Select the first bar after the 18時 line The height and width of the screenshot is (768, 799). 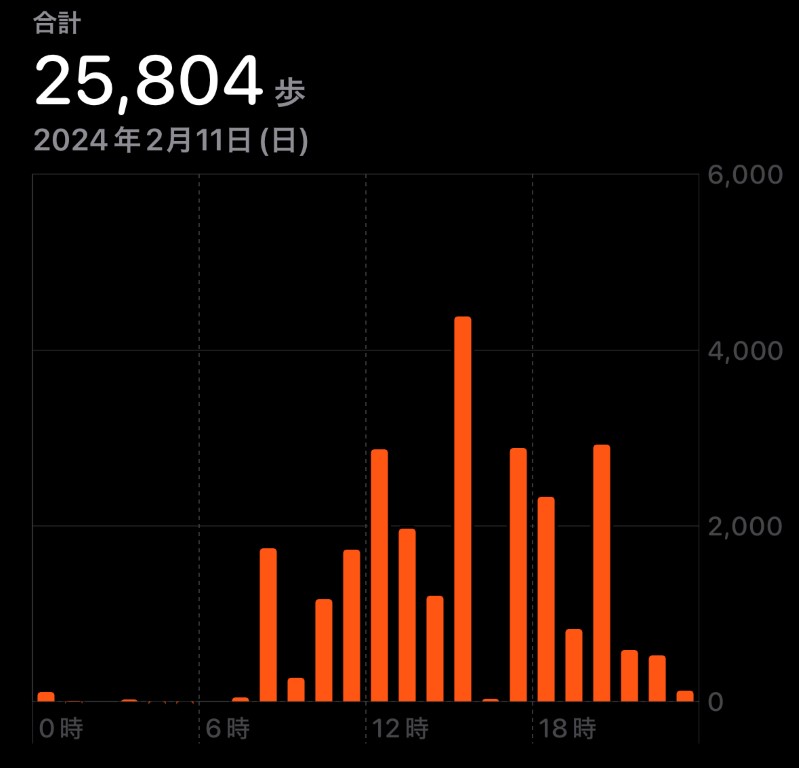546,600
